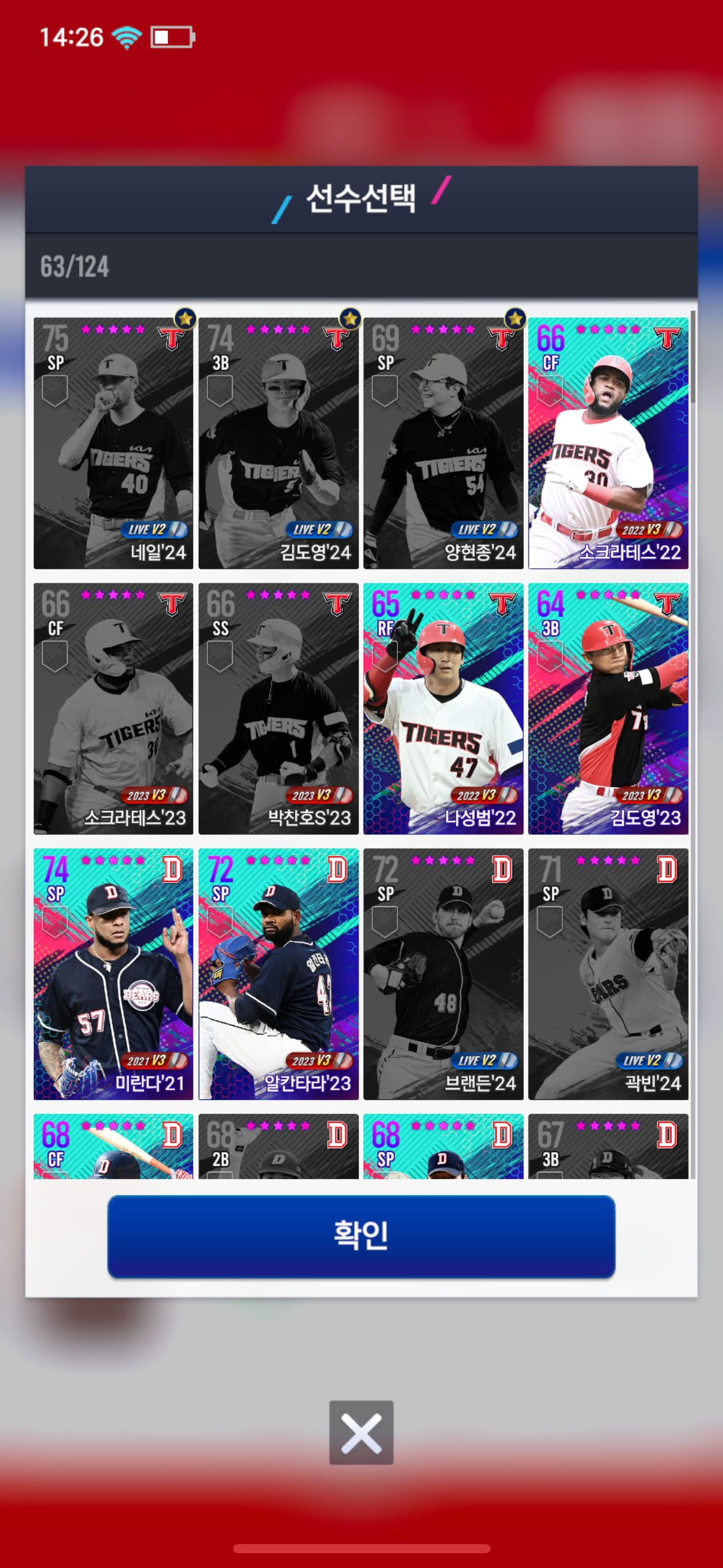This screenshot has height=1568, width=723.
Task: Pick the 알칸타라'23 SP card
Action: click(278, 974)
